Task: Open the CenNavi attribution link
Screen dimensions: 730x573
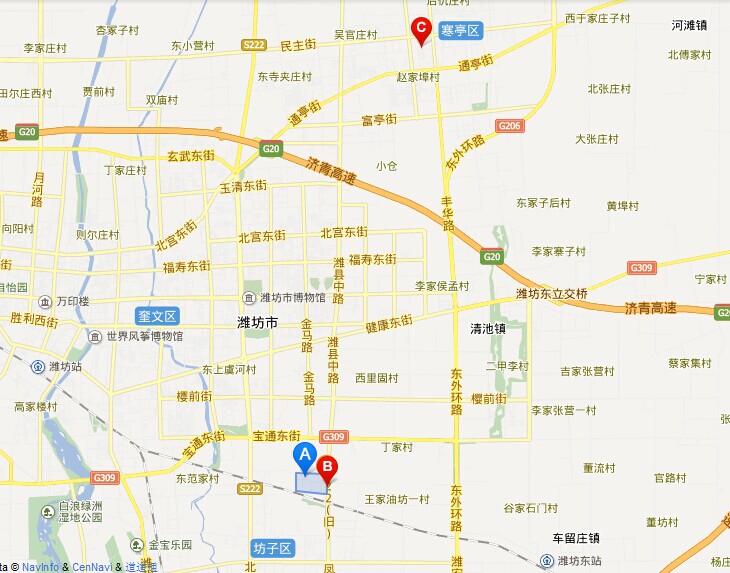Action: click(90, 567)
